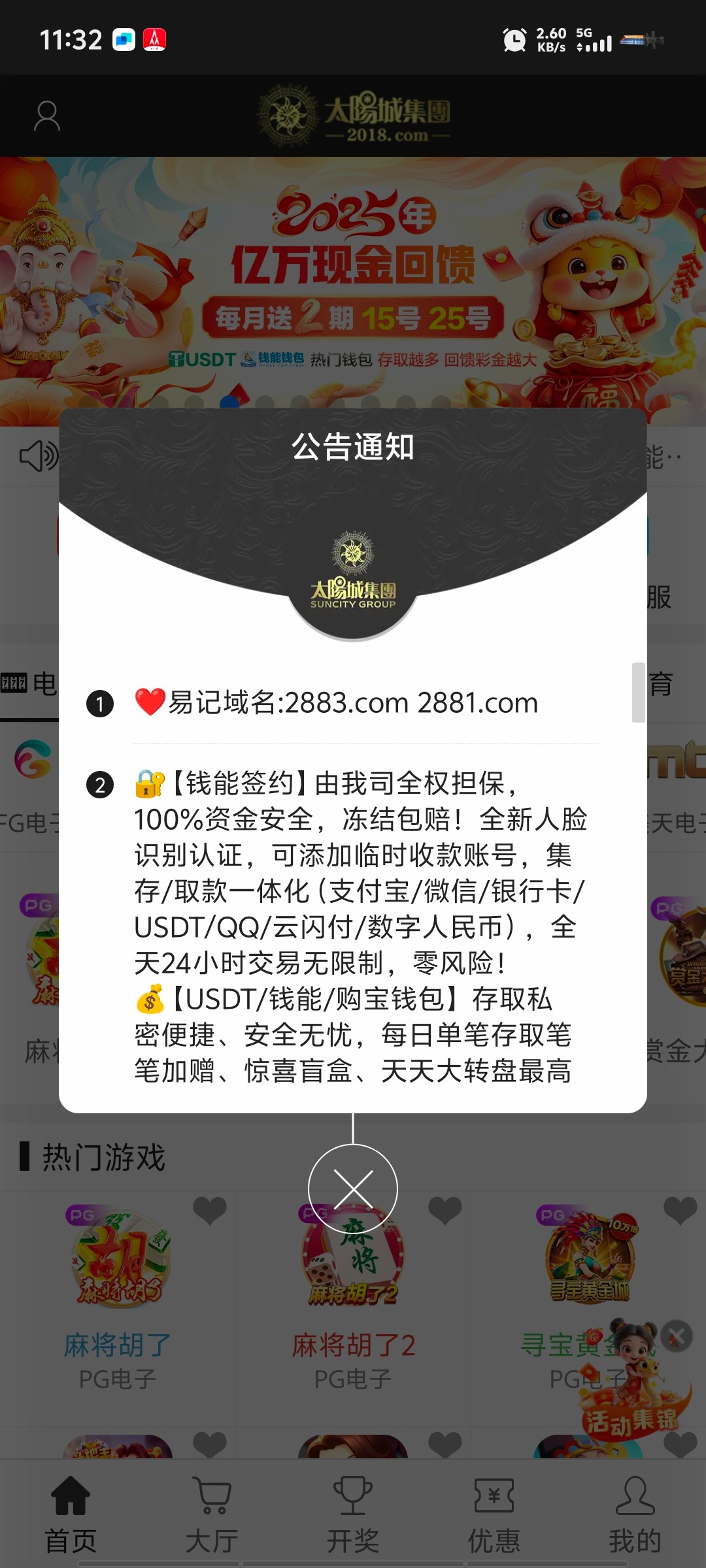Favorite the 麻将胡了2 game
Screen dimensions: 706x1568
[445, 1211]
